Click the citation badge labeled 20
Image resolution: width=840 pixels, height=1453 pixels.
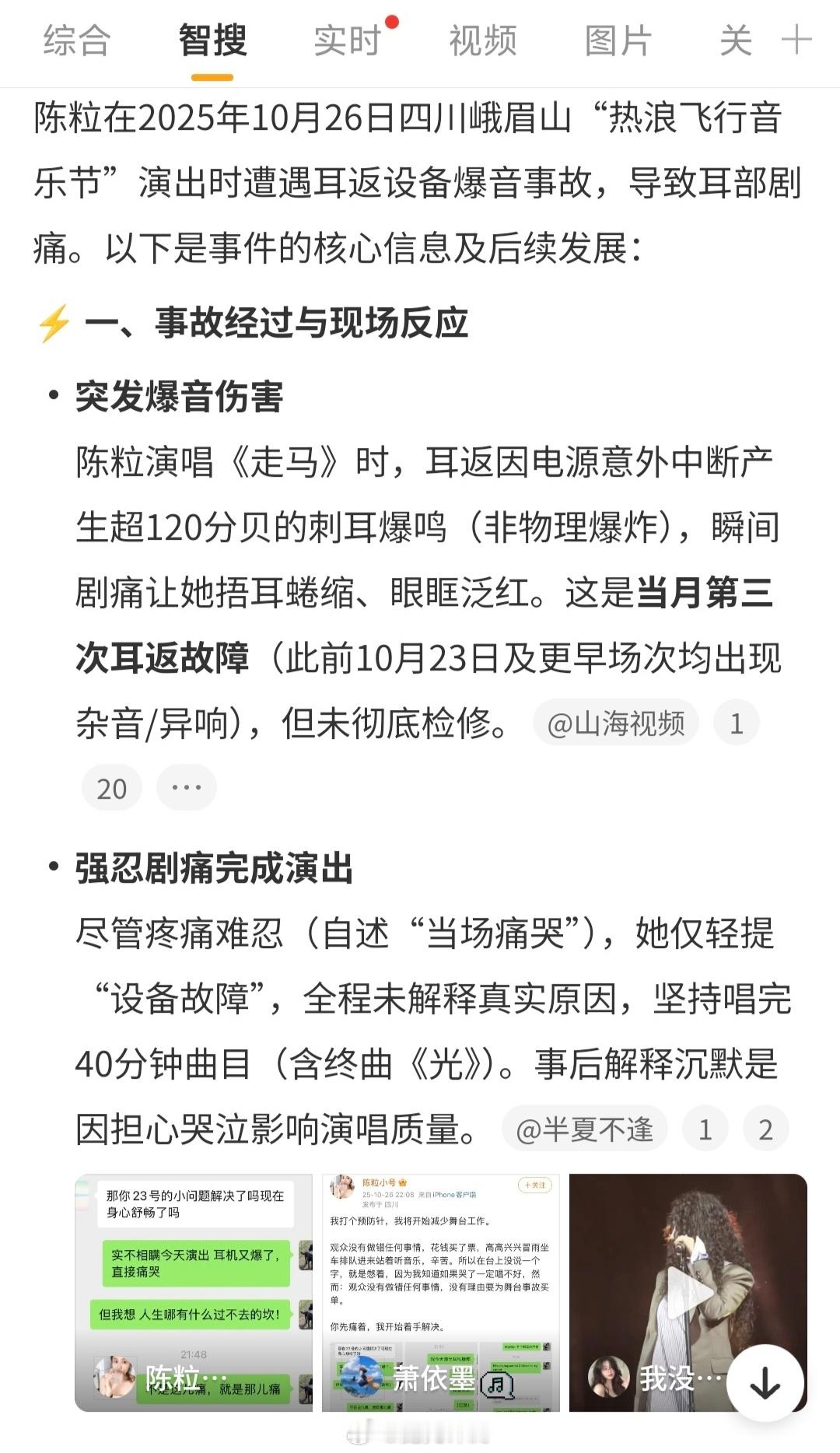point(111,787)
